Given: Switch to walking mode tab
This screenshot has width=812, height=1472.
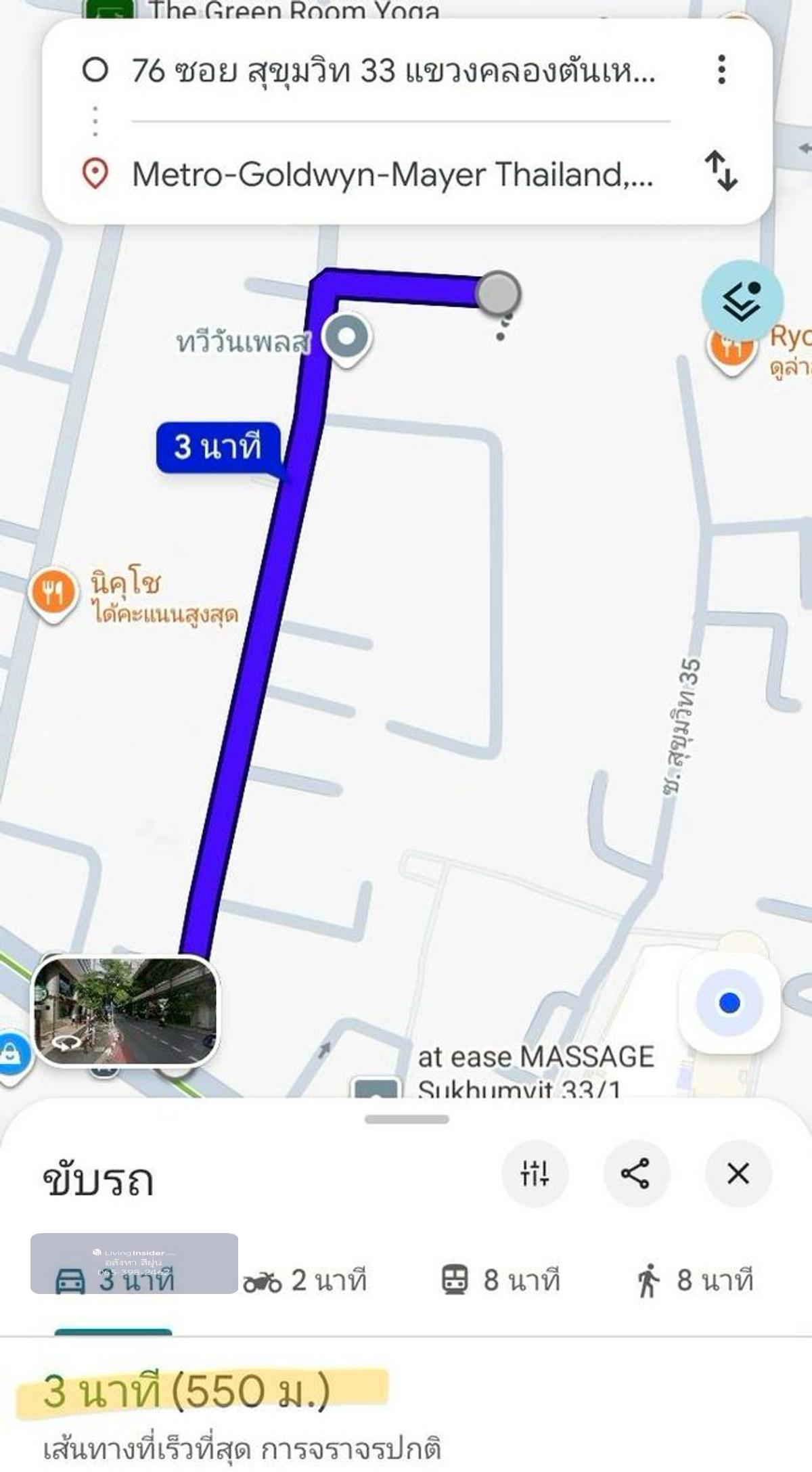Looking at the screenshot, I should click(x=695, y=1280).
